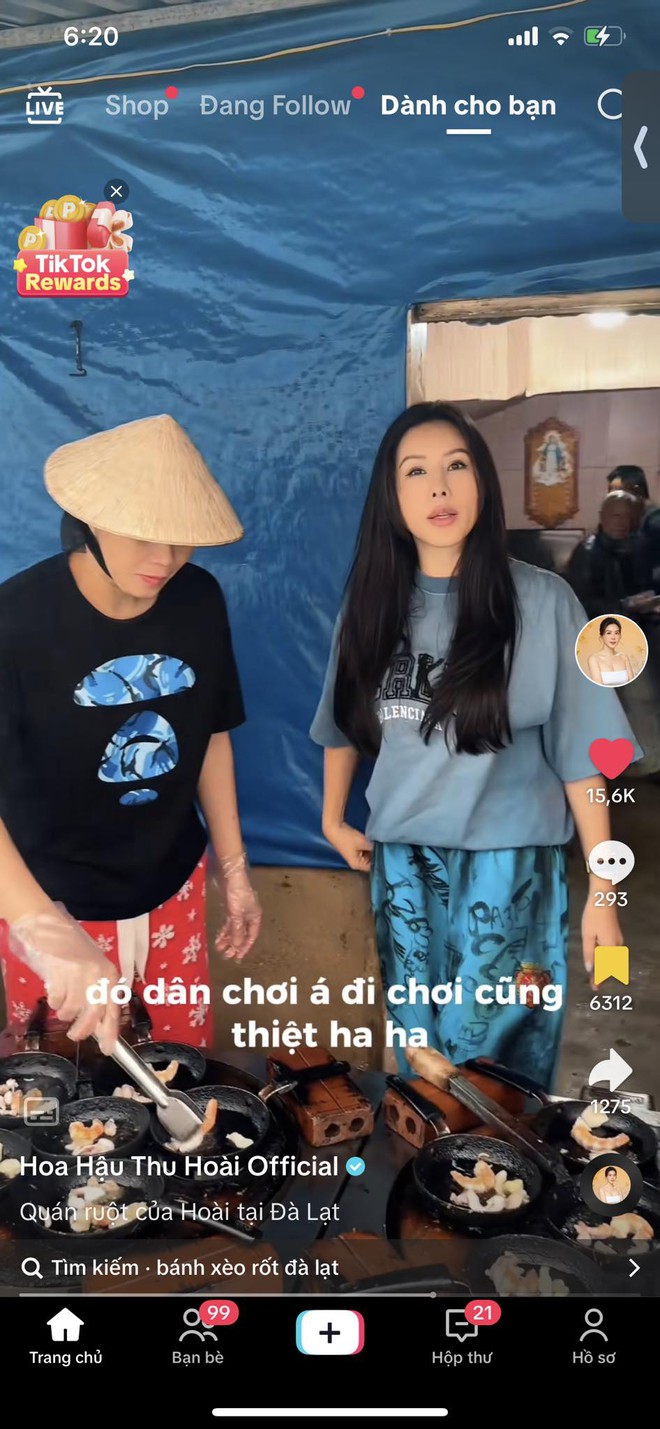
Task: Open the creator's profile picture
Action: point(611,651)
